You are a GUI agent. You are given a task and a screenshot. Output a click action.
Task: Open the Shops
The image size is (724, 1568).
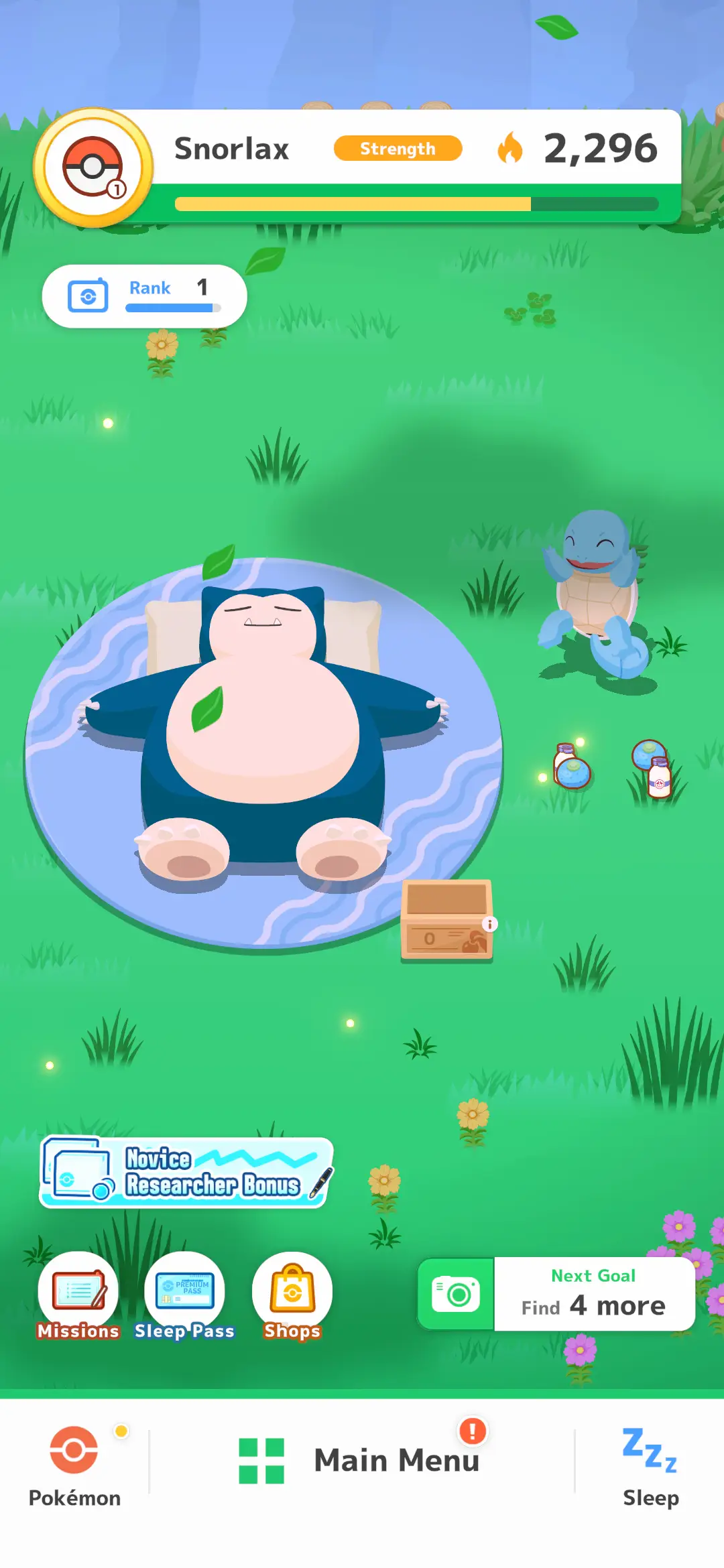292,1295
